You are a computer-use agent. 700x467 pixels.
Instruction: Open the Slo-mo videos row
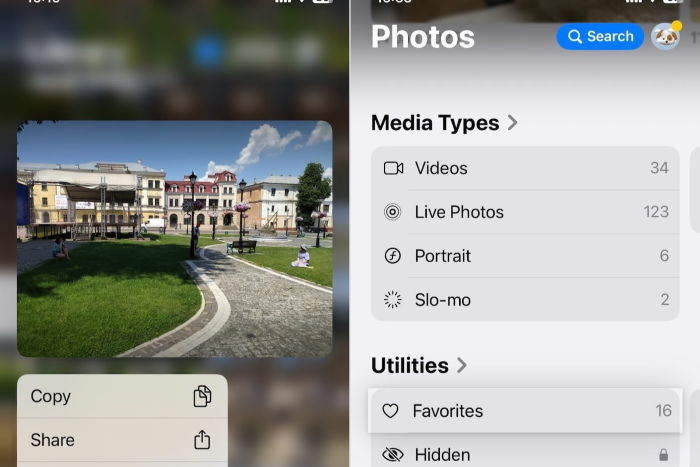525,300
